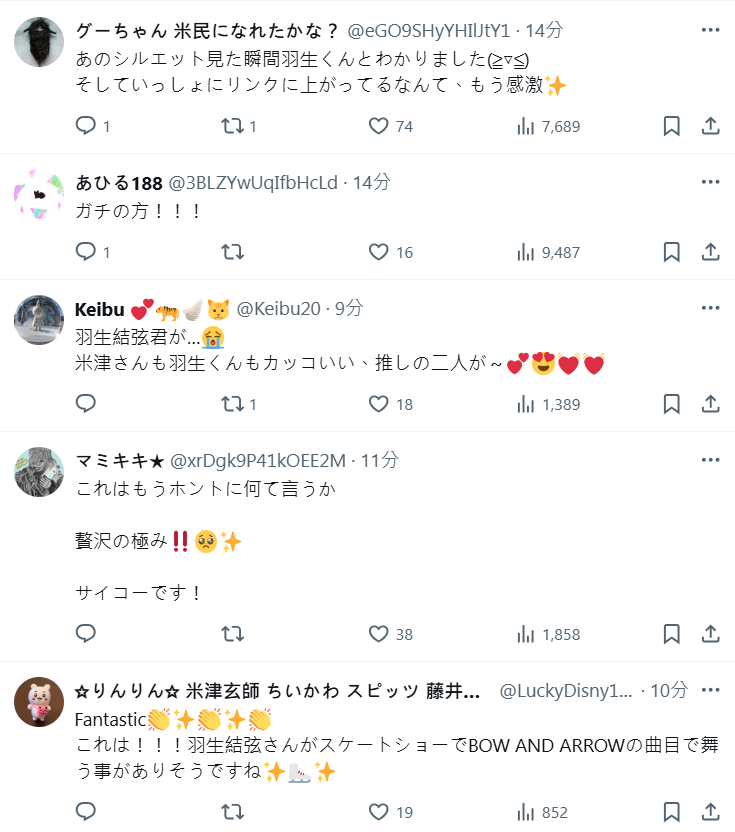
Task: Share あひる188's reply
Action: (x=710, y=252)
